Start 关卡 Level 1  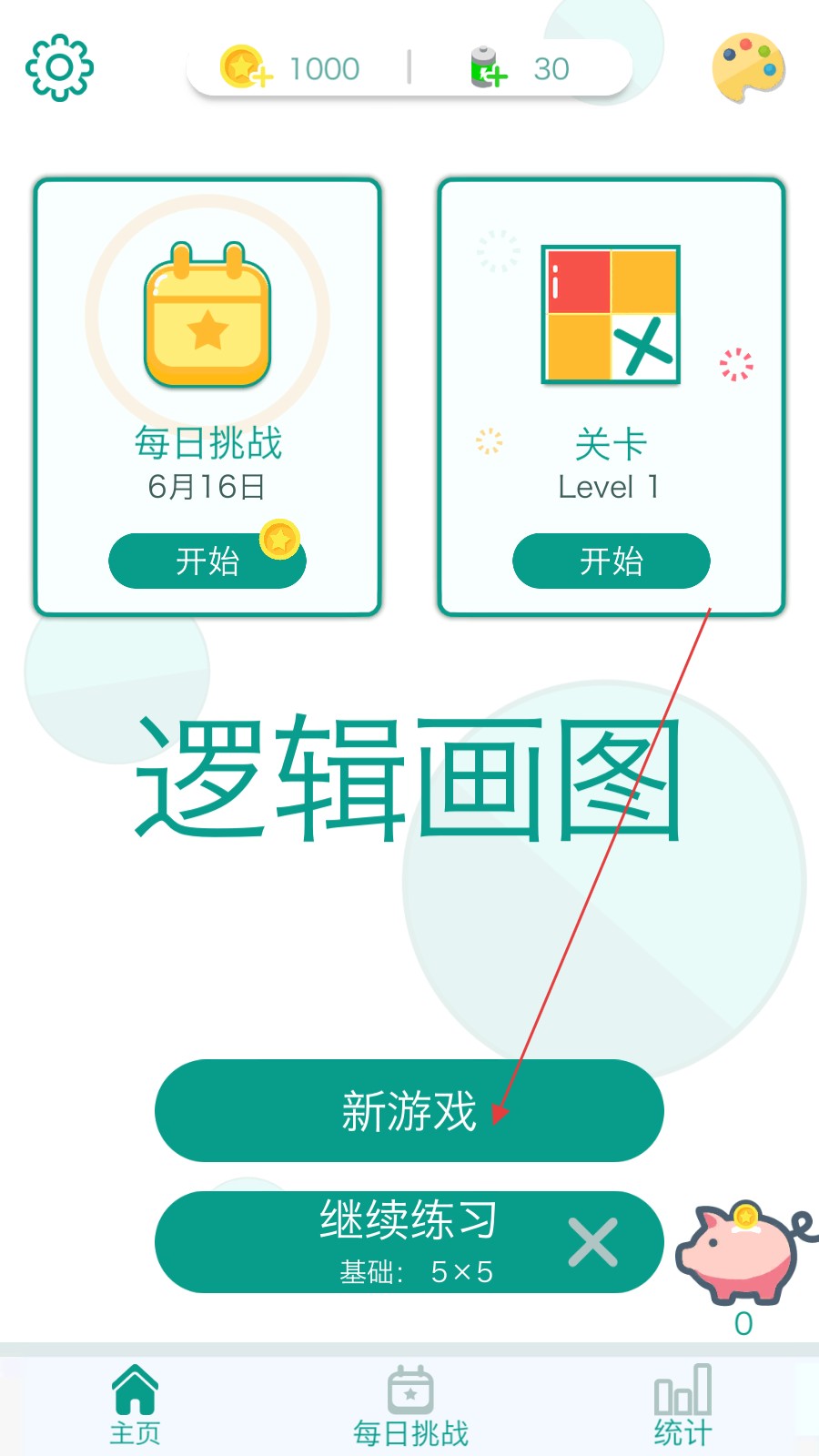click(x=611, y=561)
